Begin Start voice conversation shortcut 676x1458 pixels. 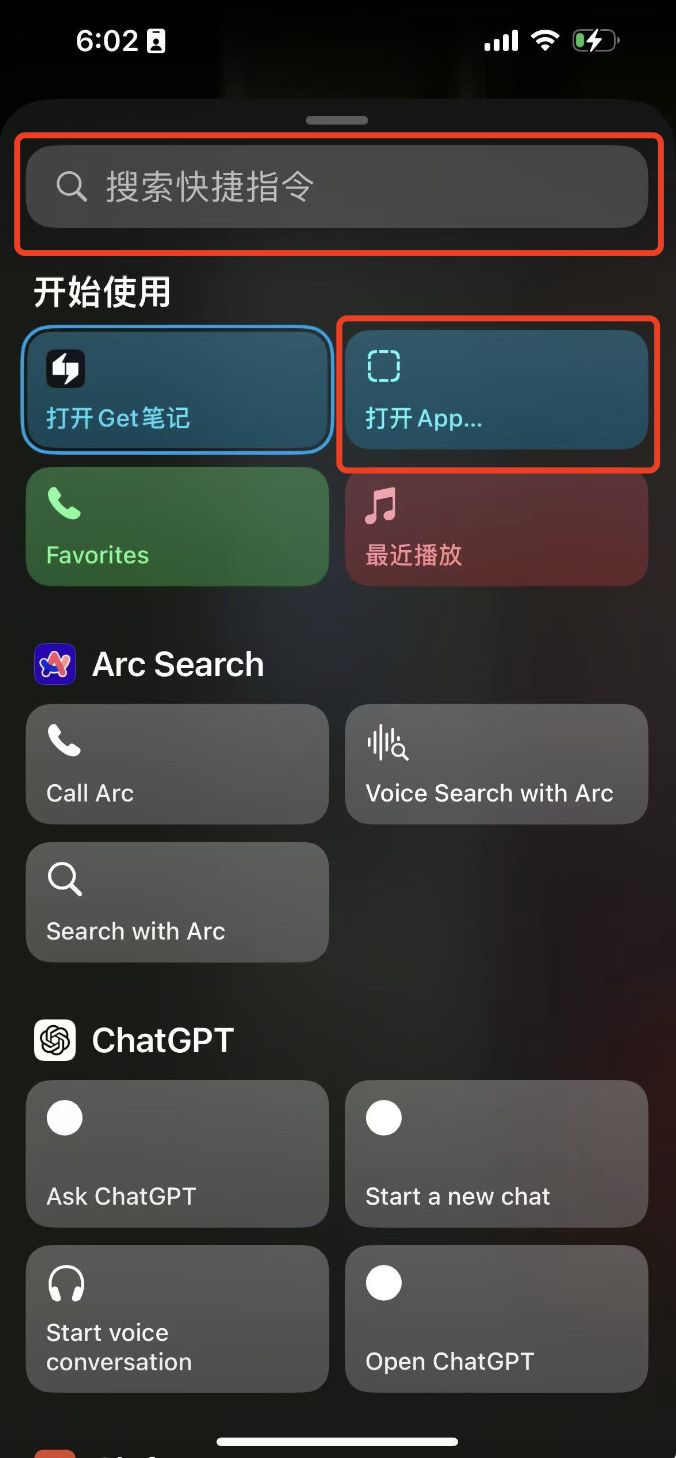click(x=177, y=1318)
